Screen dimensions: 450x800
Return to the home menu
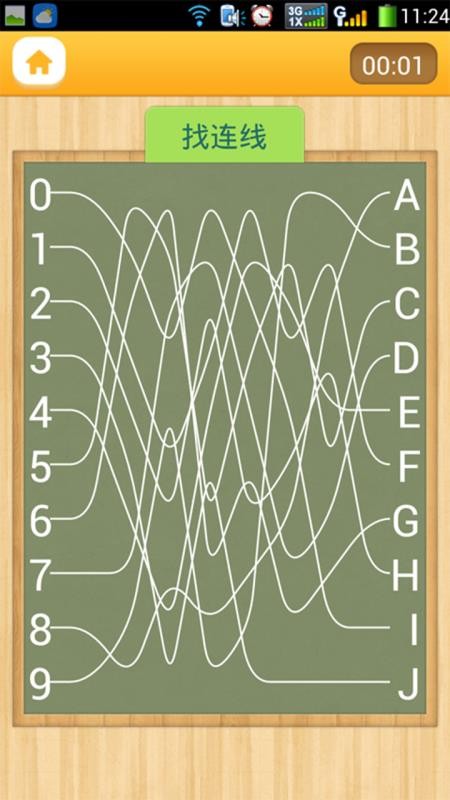pos(39,61)
